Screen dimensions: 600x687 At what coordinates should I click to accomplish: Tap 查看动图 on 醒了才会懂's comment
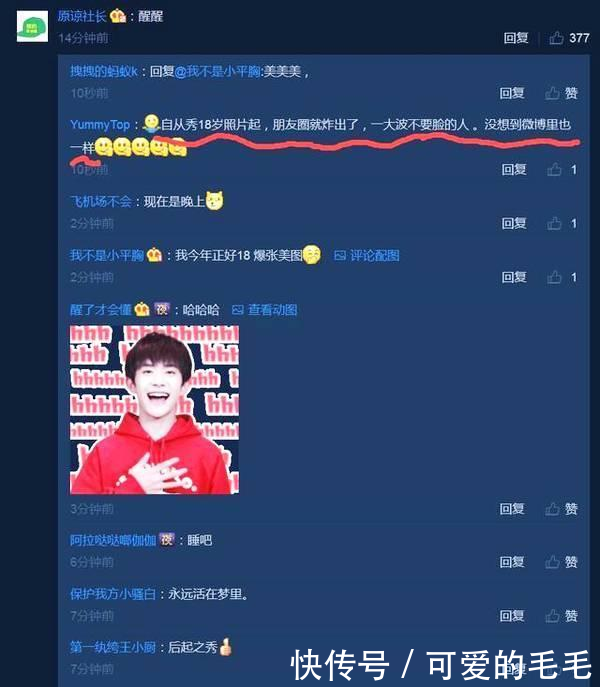pyautogui.click(x=264, y=310)
